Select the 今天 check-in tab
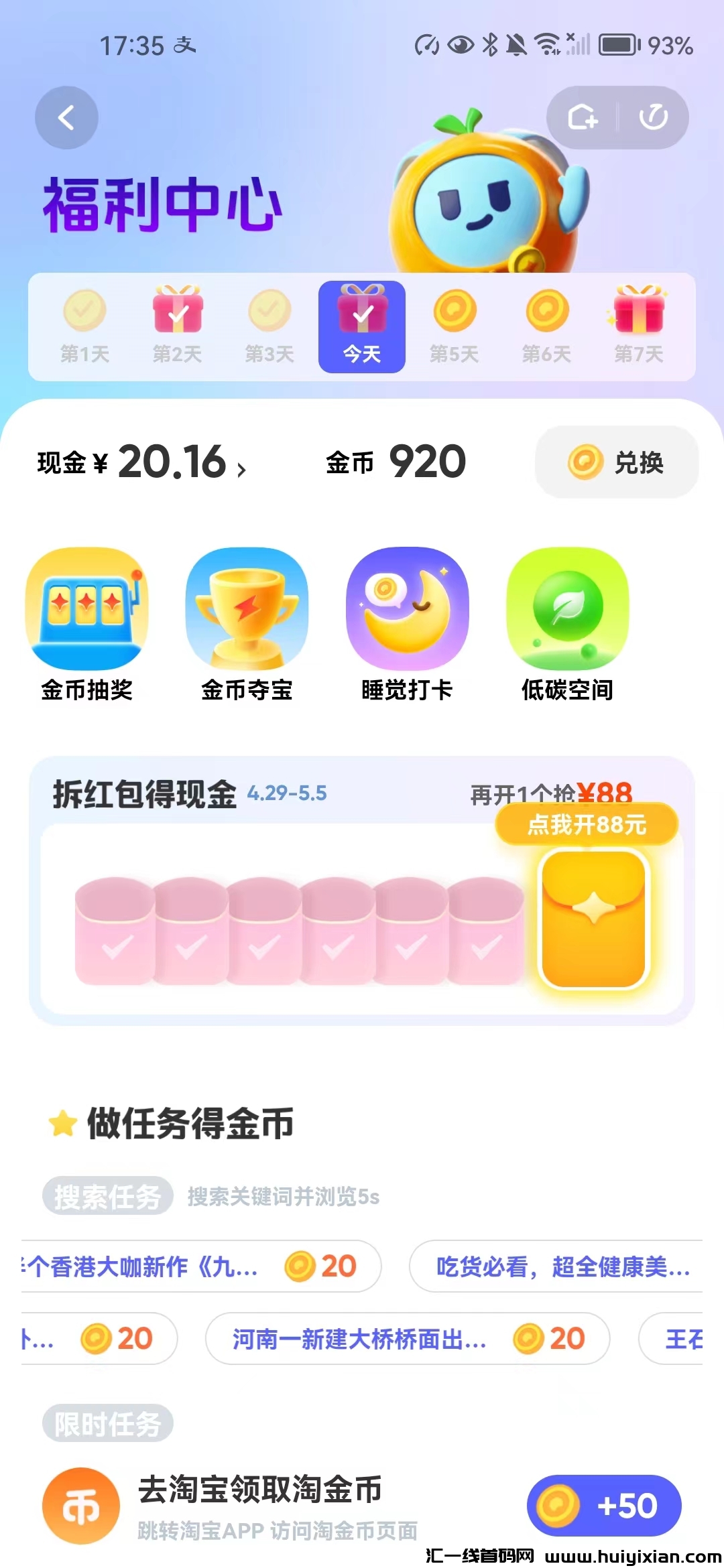This screenshot has width=724, height=1568. pyautogui.click(x=361, y=327)
